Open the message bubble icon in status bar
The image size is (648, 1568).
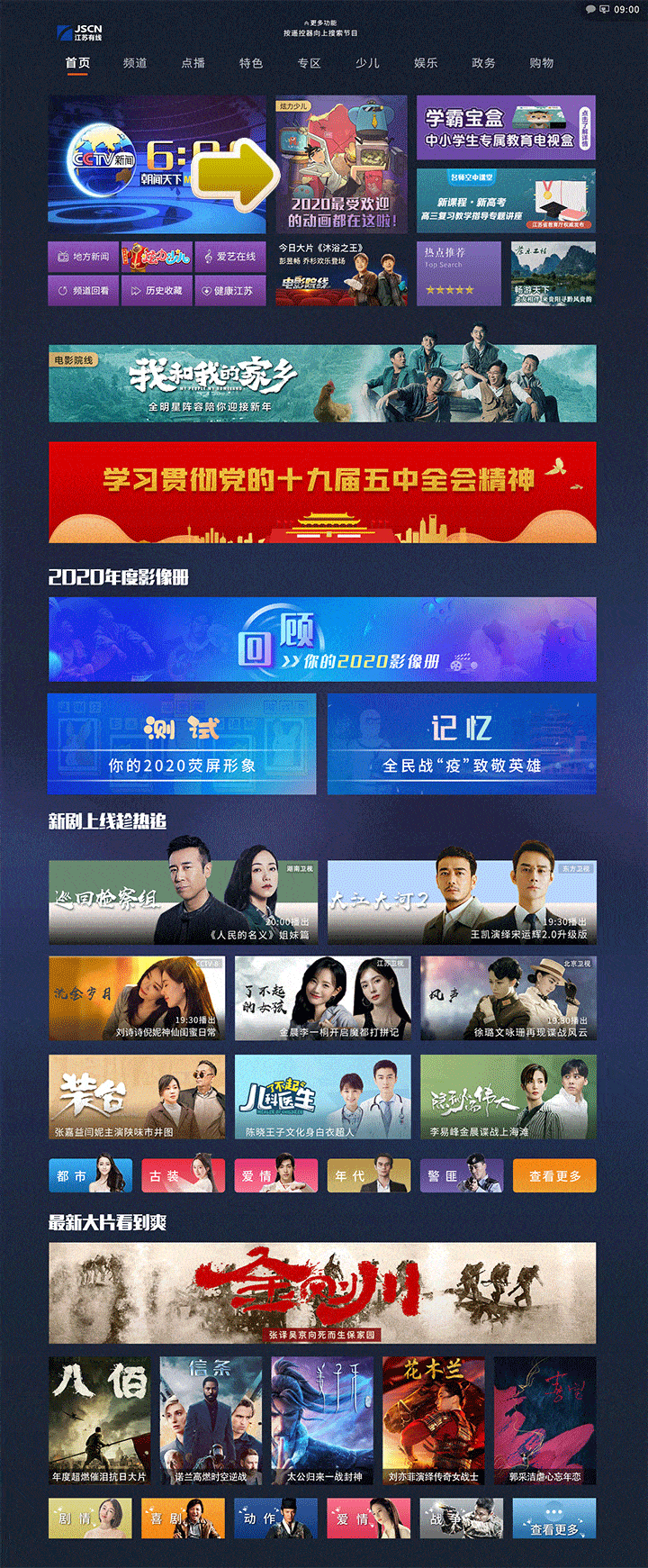click(590, 9)
